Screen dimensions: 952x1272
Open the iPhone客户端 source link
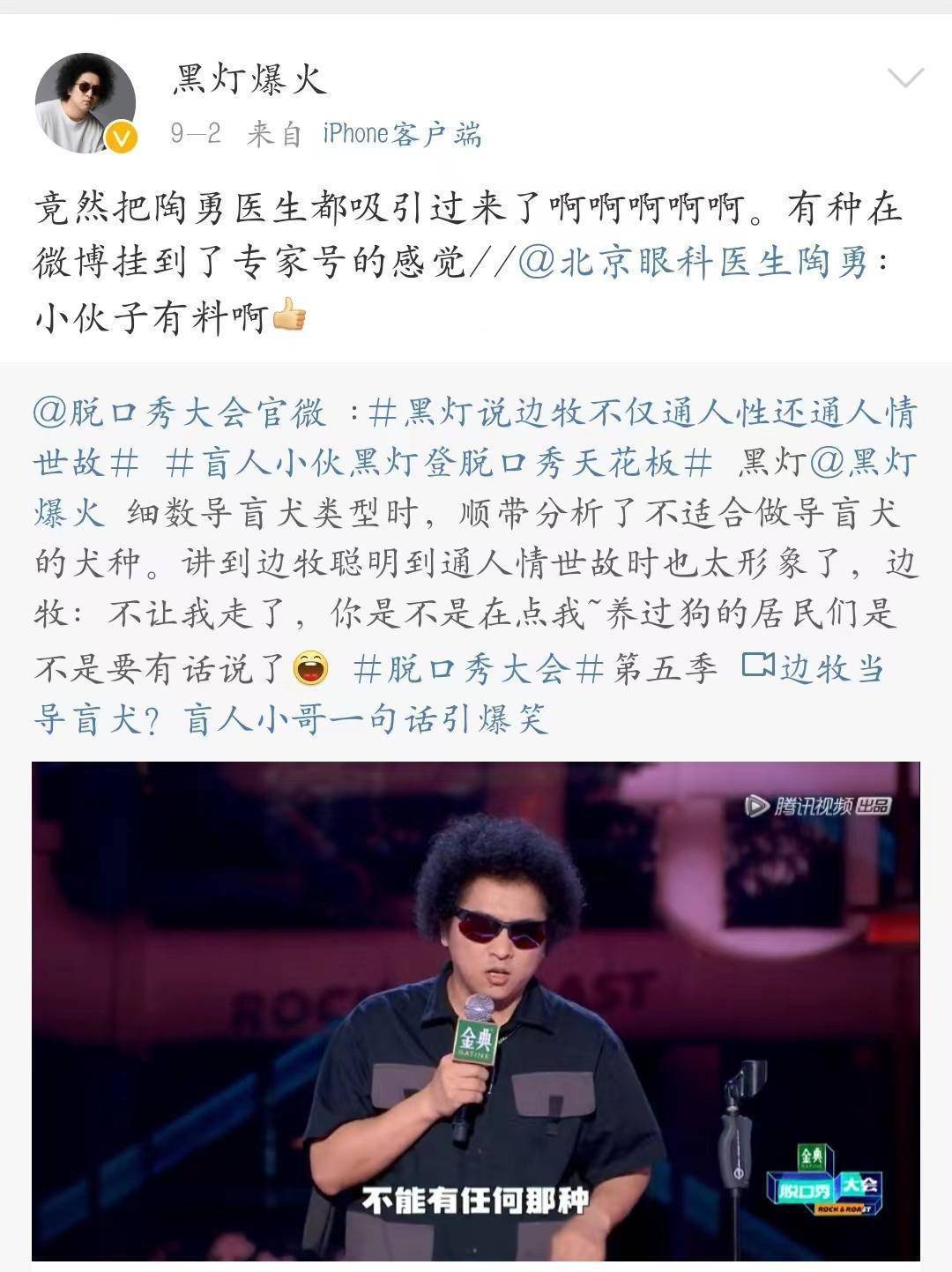pos(402,134)
